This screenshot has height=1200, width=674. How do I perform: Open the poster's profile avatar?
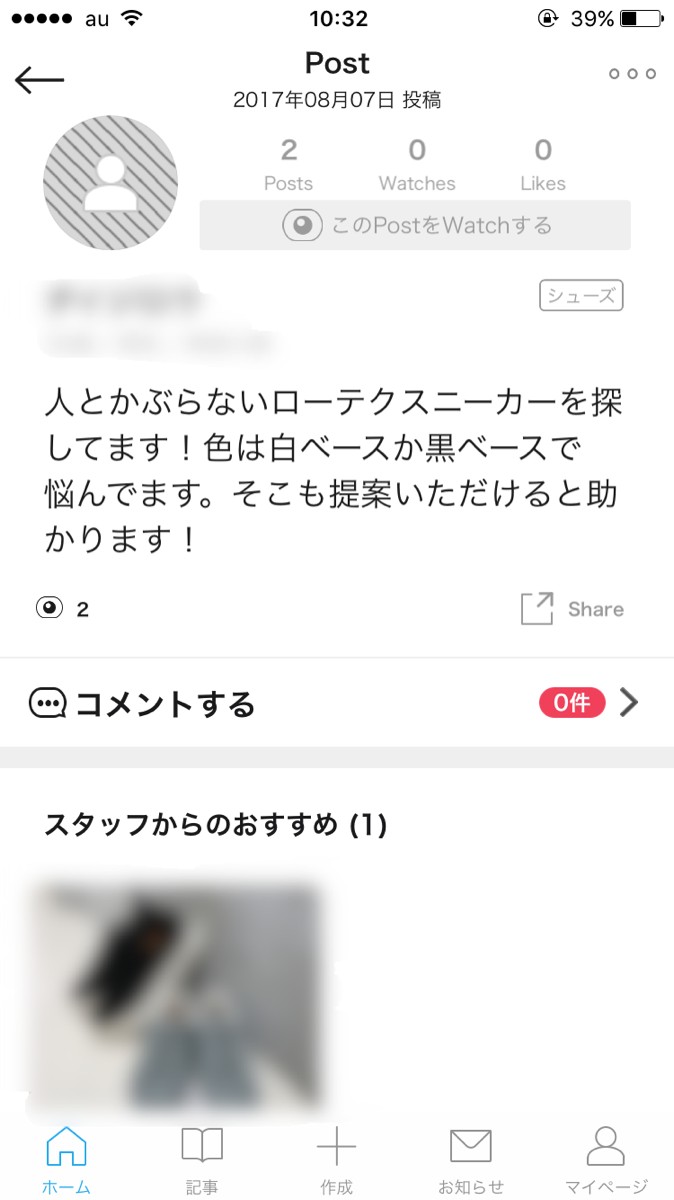coord(110,182)
